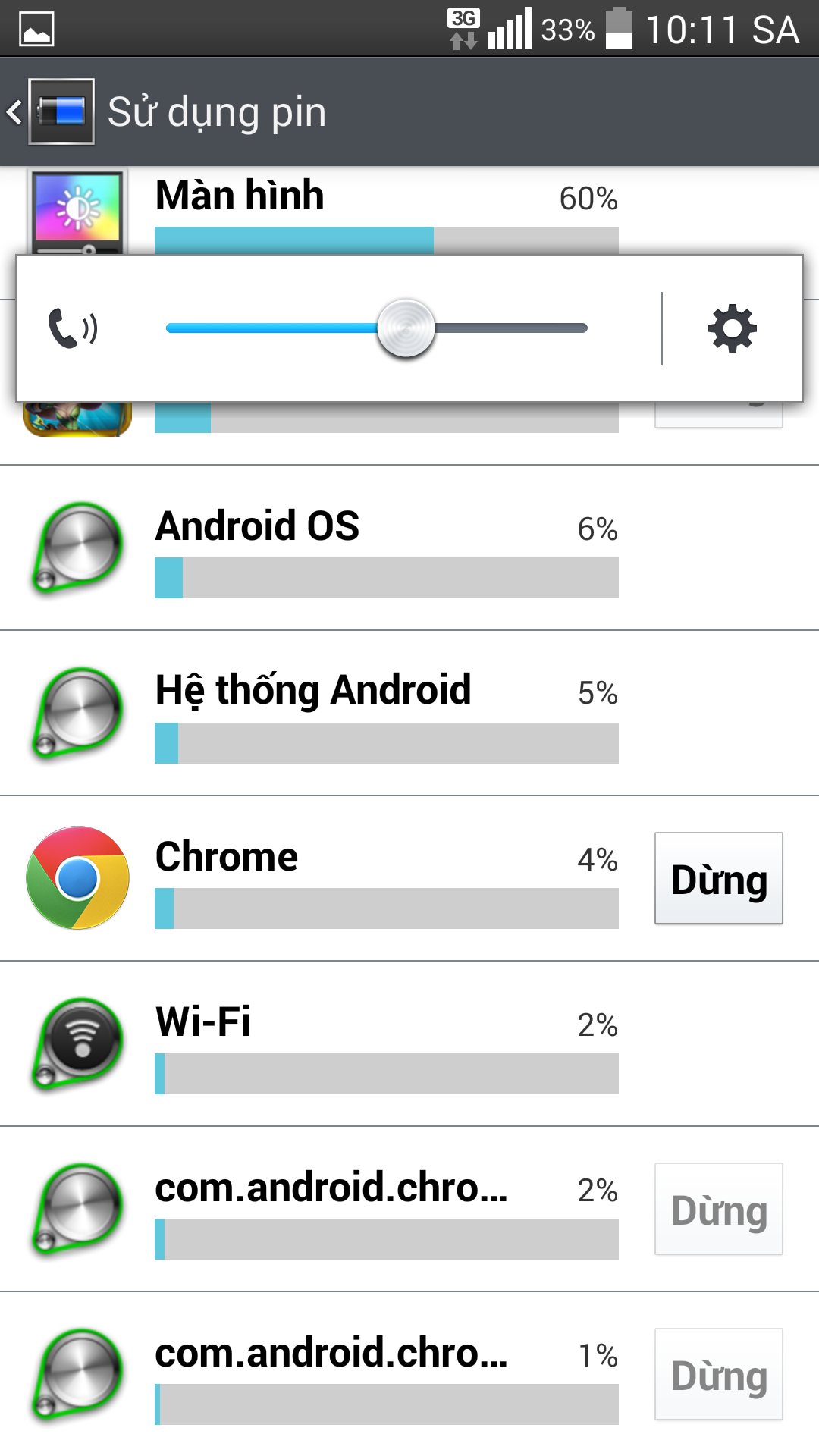The image size is (819, 1456).
Task: Stop Chrome with the Dừng button
Action: pos(719,878)
